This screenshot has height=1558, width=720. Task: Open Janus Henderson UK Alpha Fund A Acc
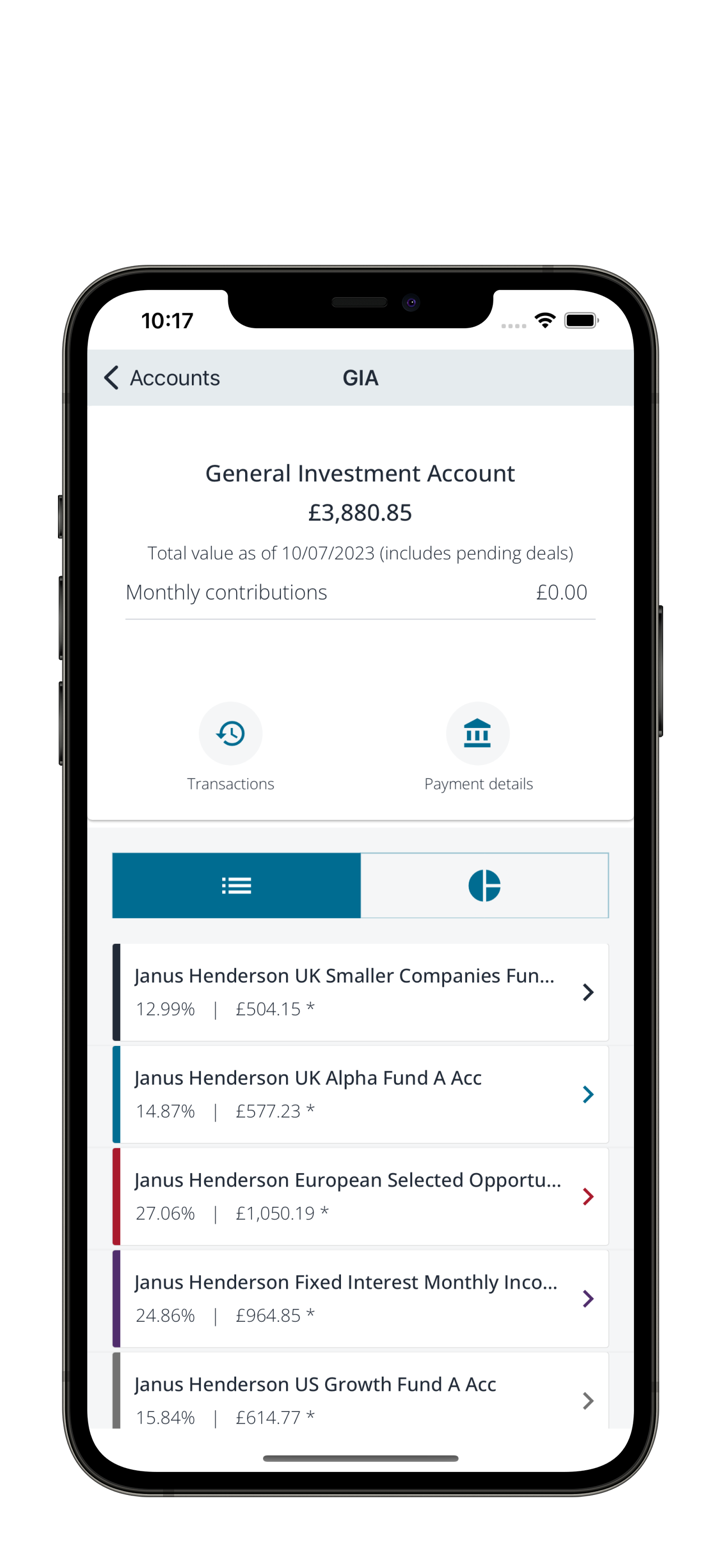[360, 1094]
